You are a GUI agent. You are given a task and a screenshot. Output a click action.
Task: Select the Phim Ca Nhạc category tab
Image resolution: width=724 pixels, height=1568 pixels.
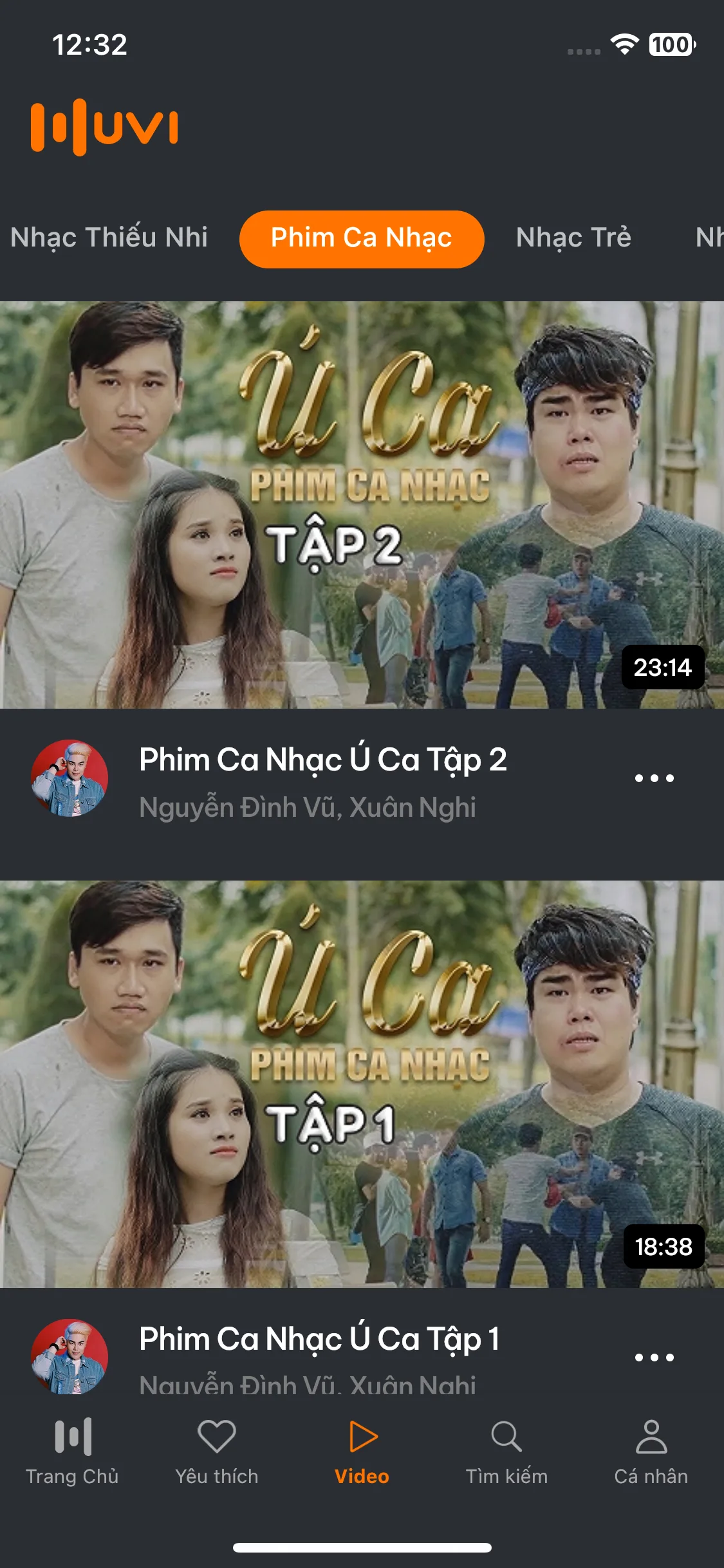point(361,239)
